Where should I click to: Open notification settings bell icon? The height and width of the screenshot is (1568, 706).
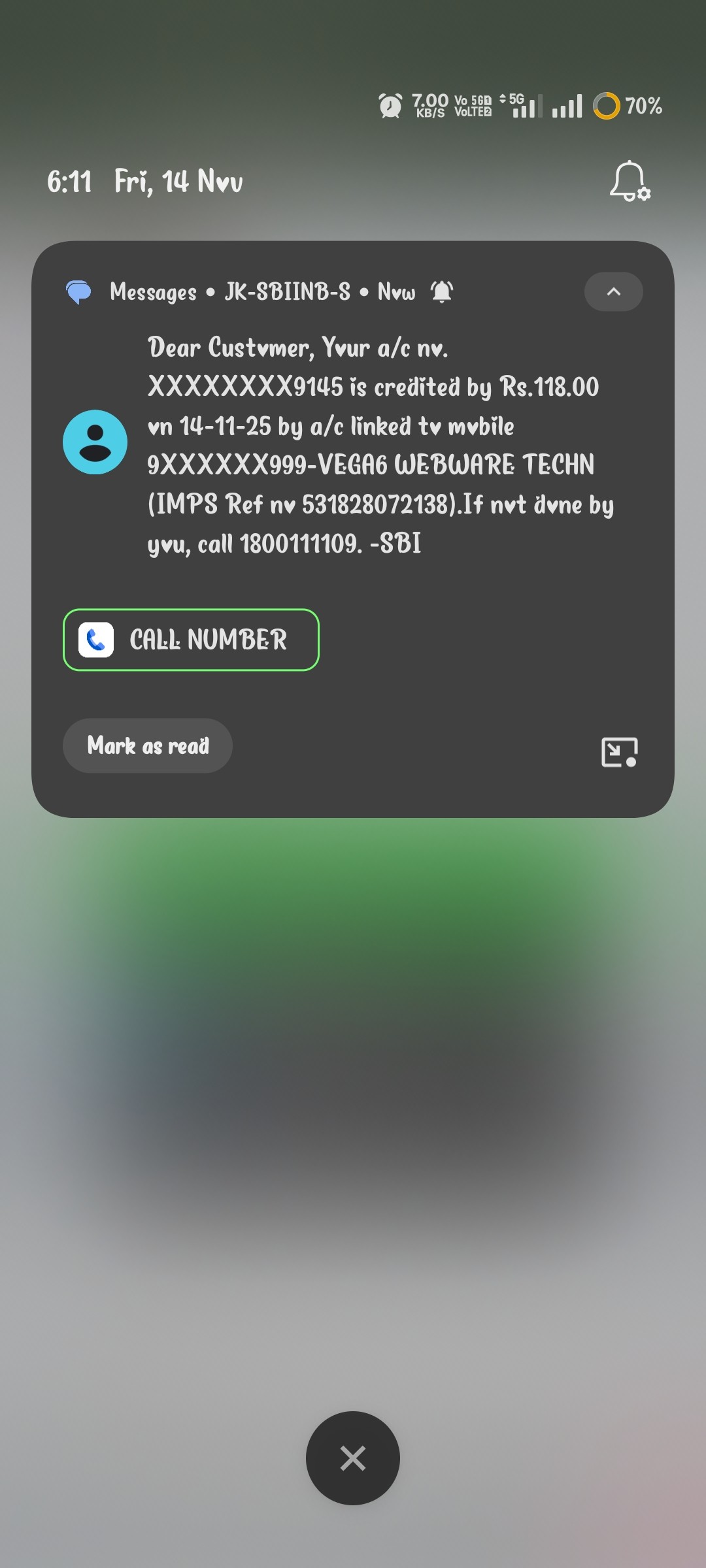[x=630, y=181]
